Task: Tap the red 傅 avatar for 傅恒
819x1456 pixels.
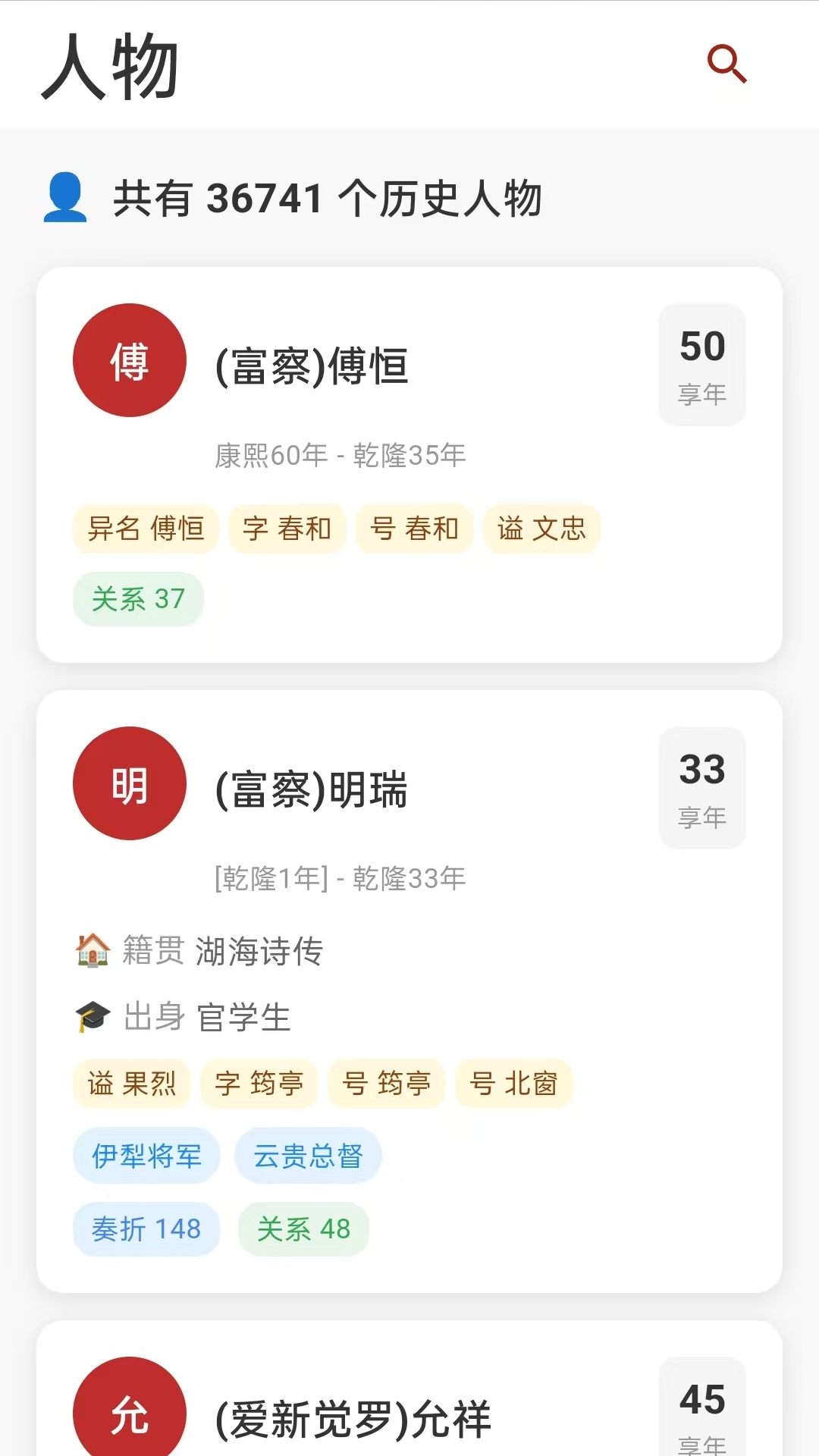Action: [x=129, y=360]
